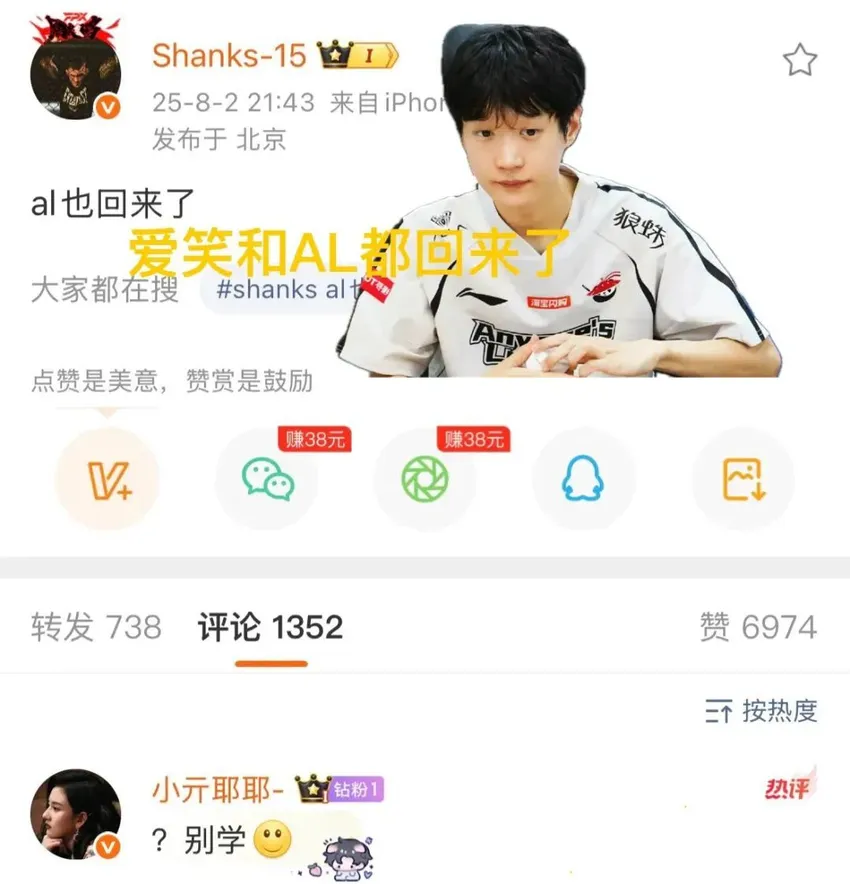Tap the 钻粉1 fan badge
The height and width of the screenshot is (884, 850).
coord(357,788)
